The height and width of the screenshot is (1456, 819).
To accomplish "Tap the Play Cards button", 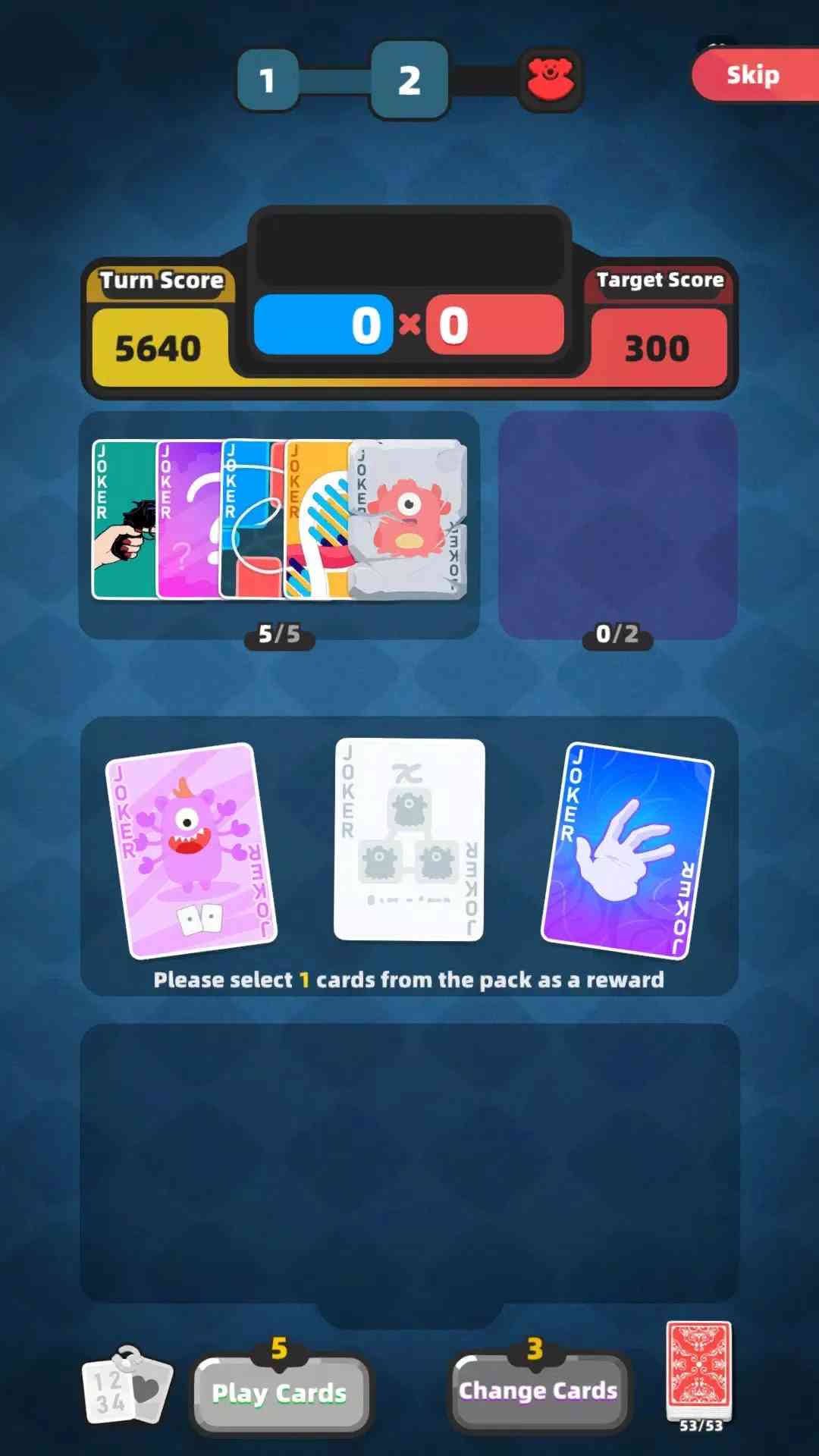I will pos(279,1392).
